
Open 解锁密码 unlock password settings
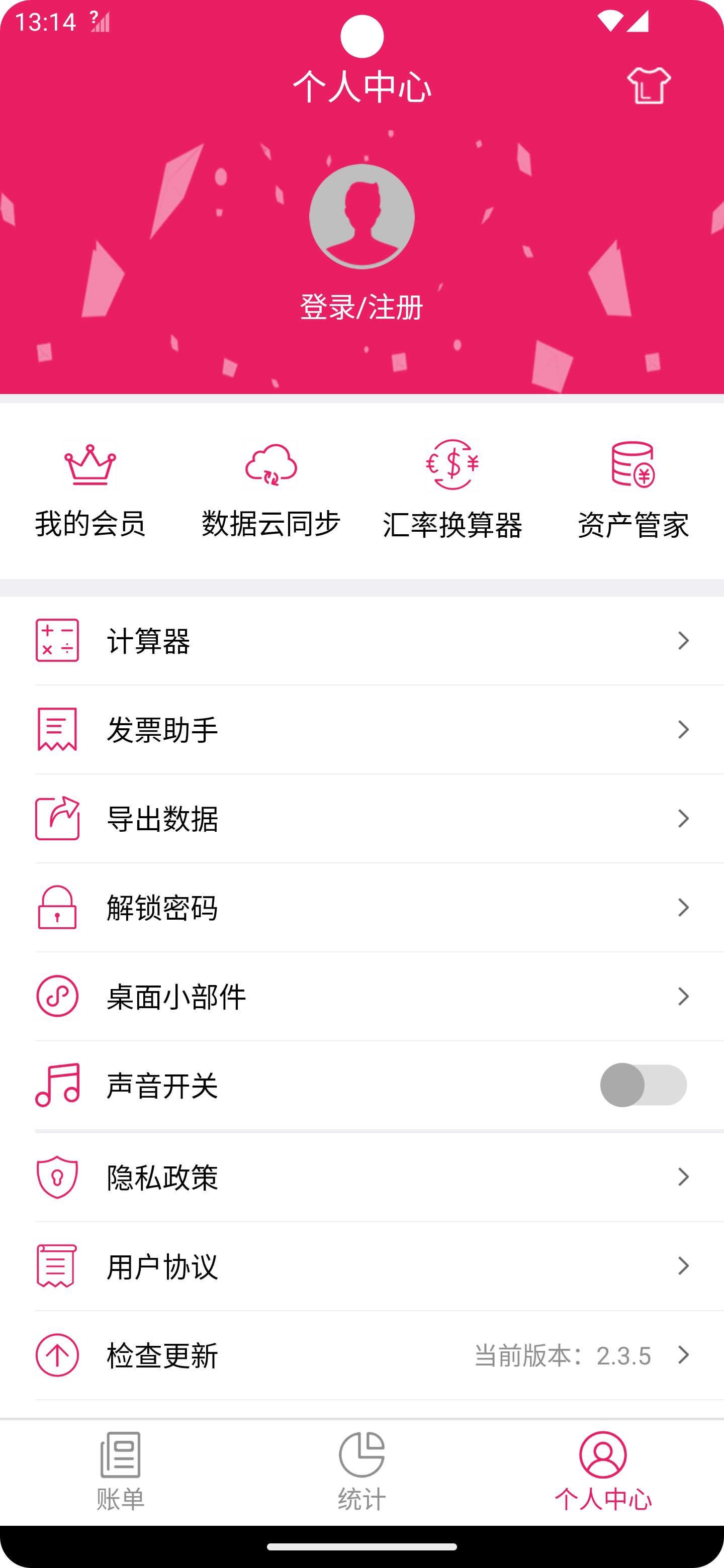click(361, 908)
